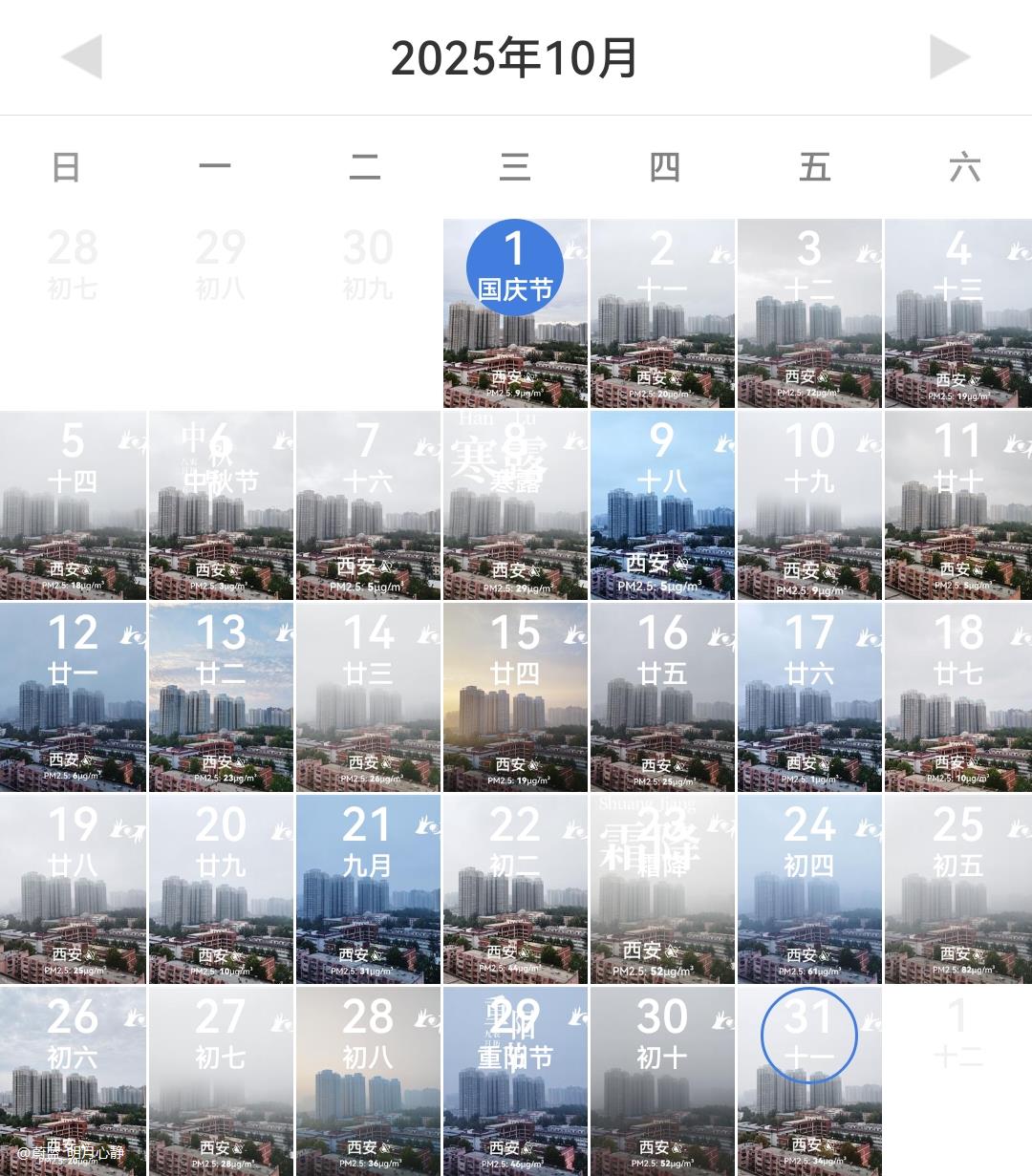
Task: Open the October 29 重阳节 photo
Action: tap(515, 1081)
